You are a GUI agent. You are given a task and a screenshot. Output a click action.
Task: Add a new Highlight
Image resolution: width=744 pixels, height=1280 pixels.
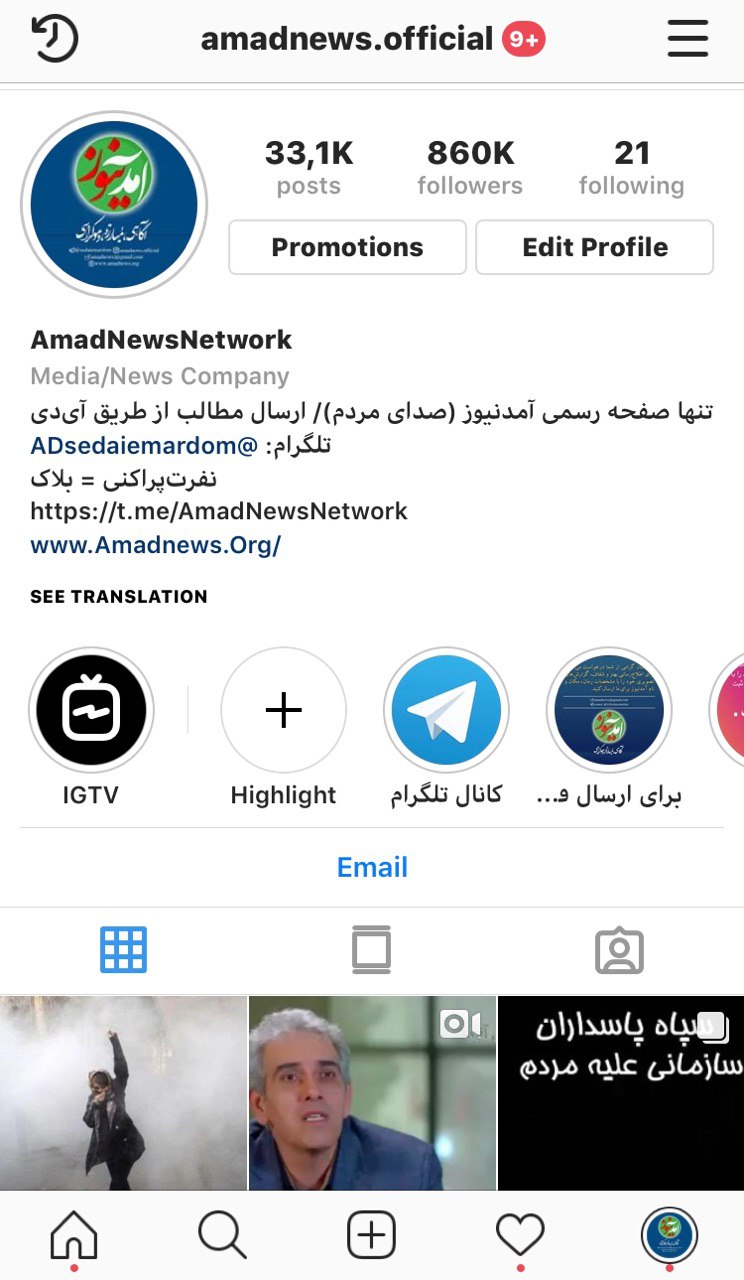pyautogui.click(x=283, y=710)
